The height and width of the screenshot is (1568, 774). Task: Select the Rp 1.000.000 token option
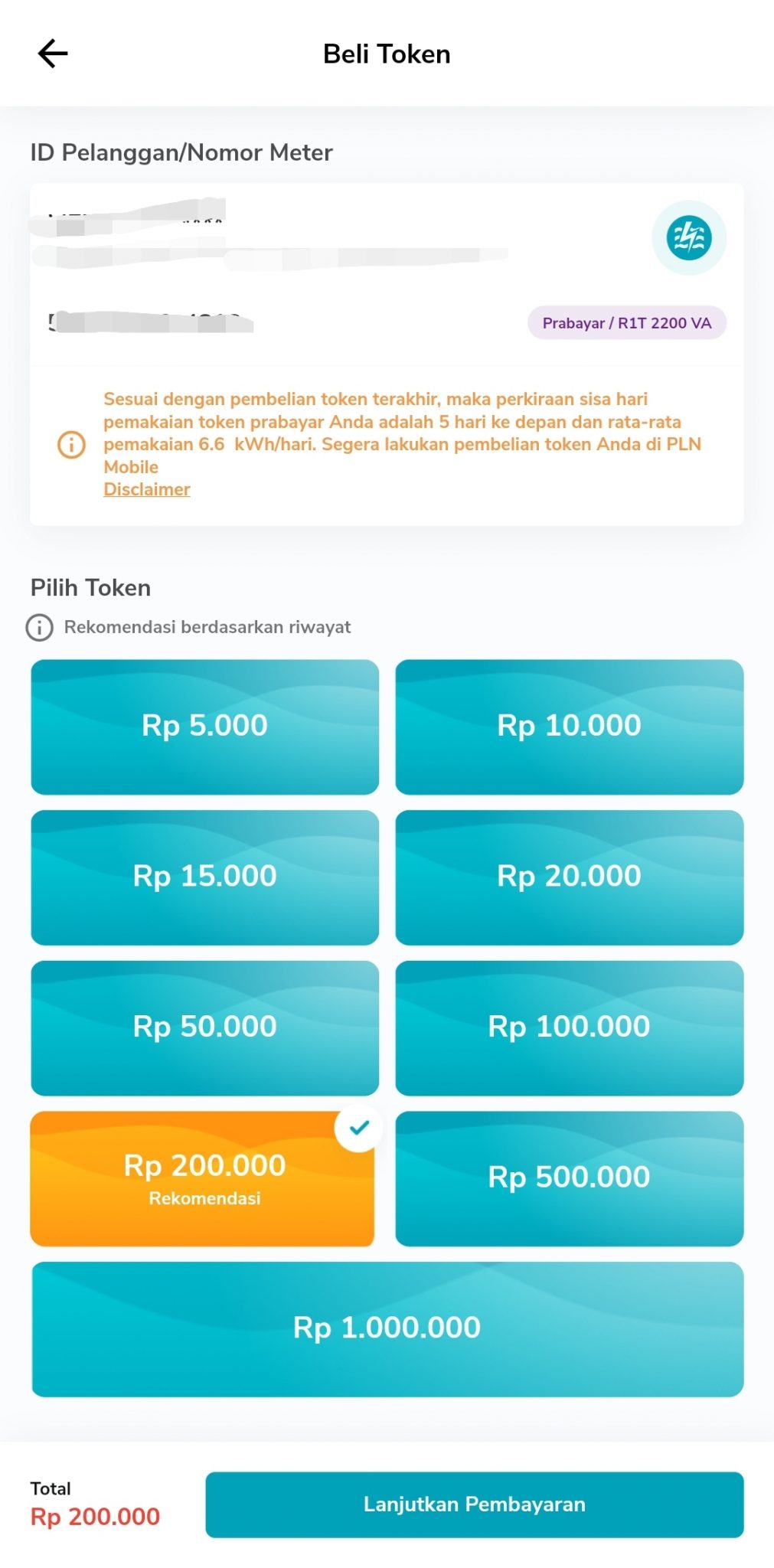point(387,1328)
